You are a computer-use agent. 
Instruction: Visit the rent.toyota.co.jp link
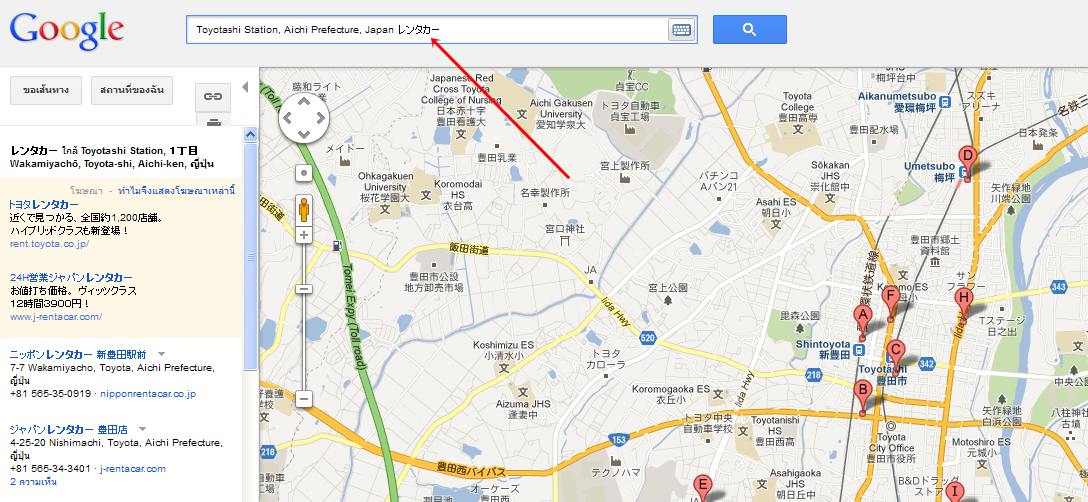pos(49,243)
